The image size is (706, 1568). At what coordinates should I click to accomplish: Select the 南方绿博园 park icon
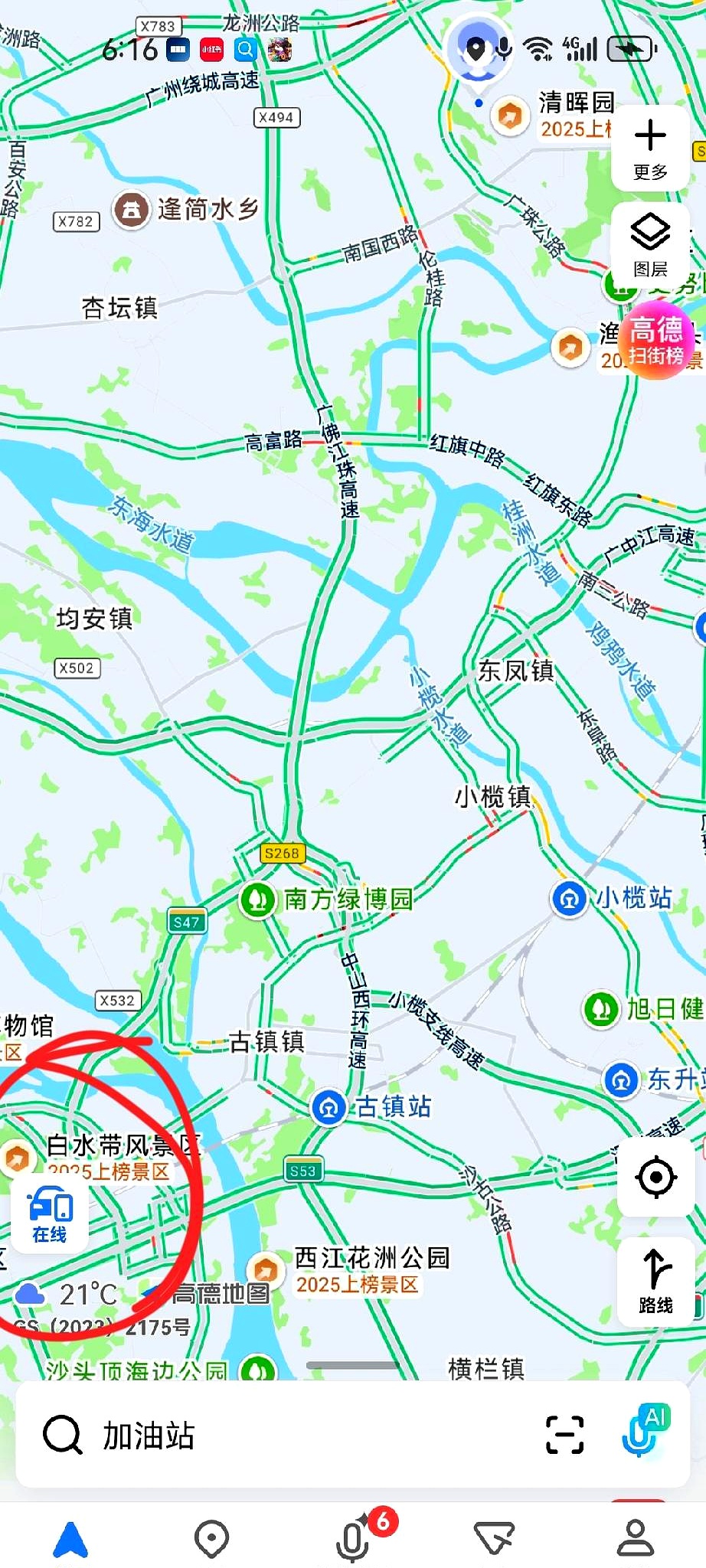(258, 900)
